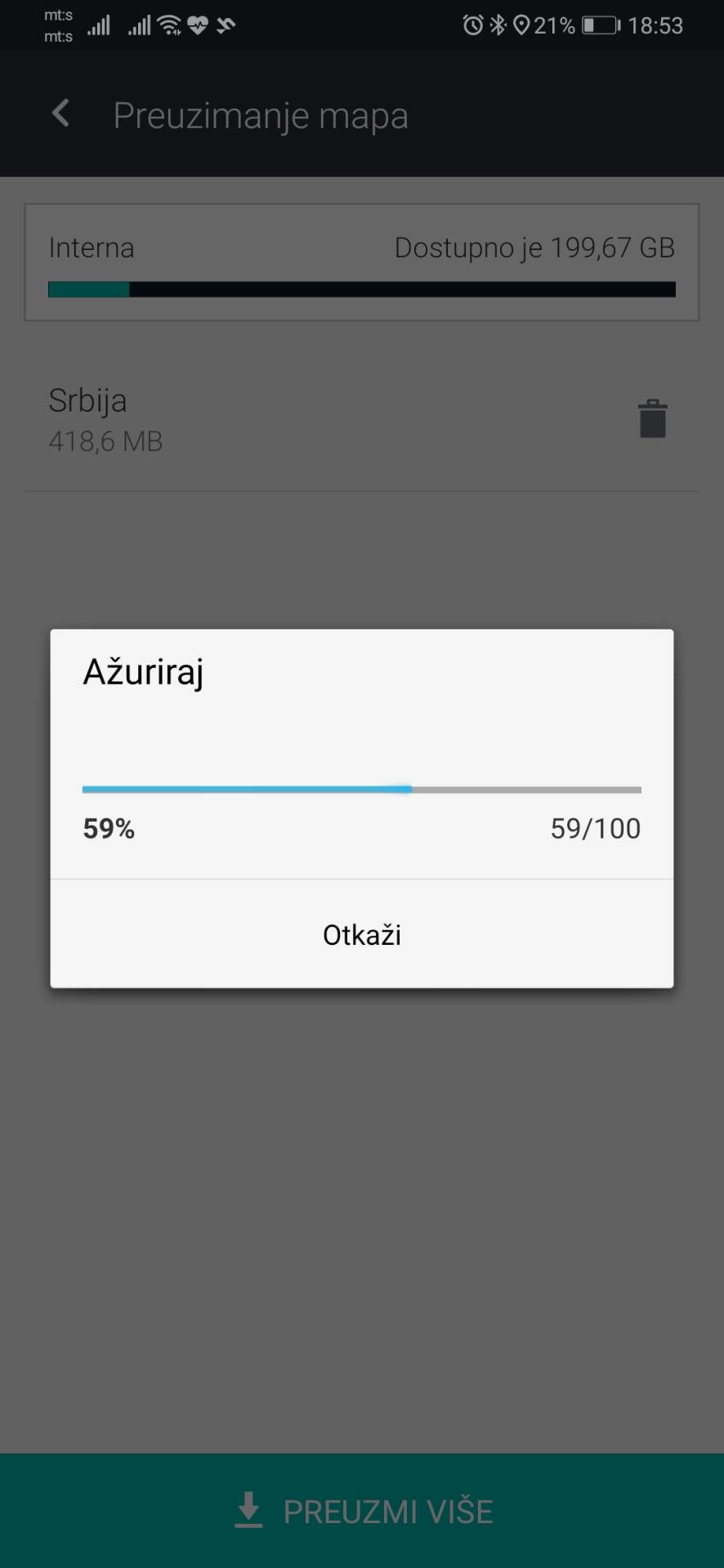Tap the back arrow to leave map downloads
The height and width of the screenshot is (1568, 724).
[x=60, y=113]
